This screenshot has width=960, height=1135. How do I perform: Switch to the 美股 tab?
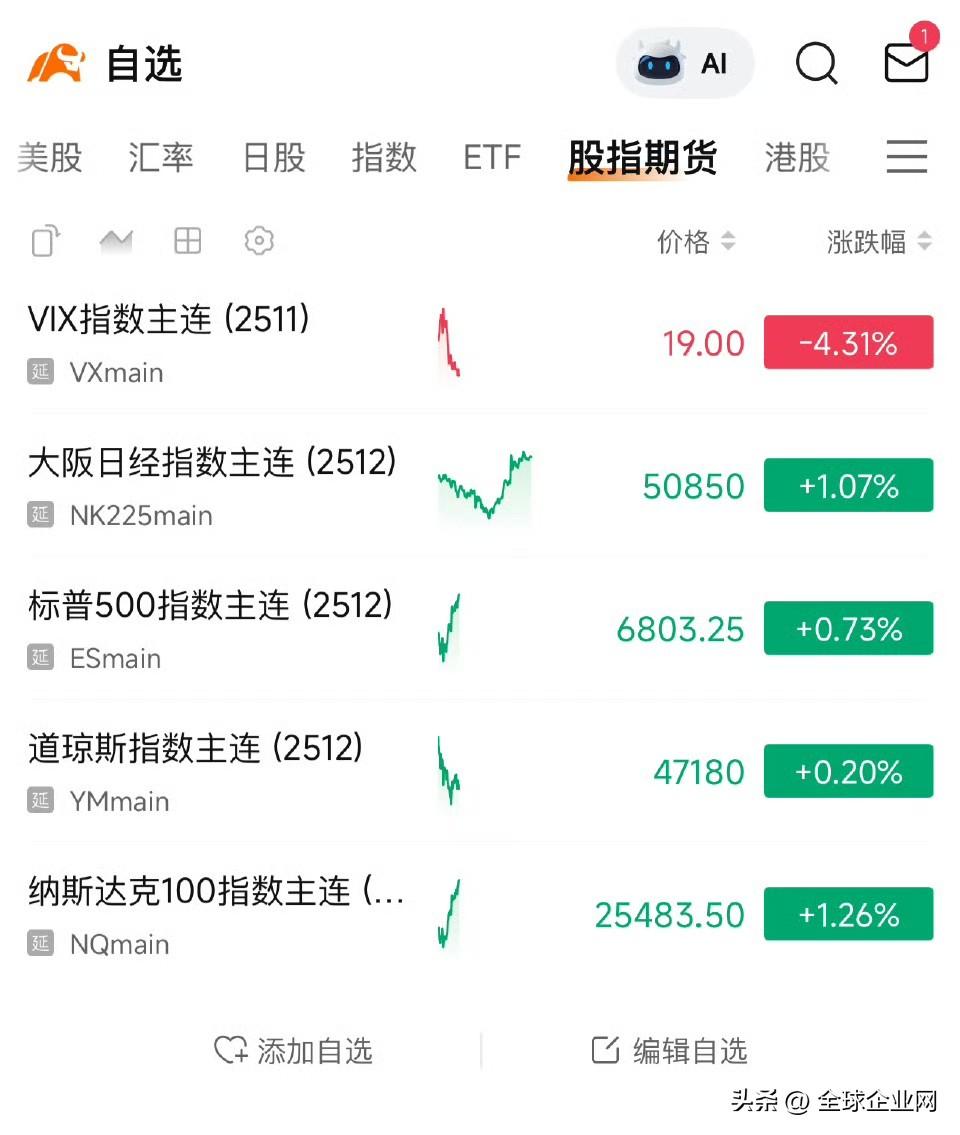[x=50, y=157]
